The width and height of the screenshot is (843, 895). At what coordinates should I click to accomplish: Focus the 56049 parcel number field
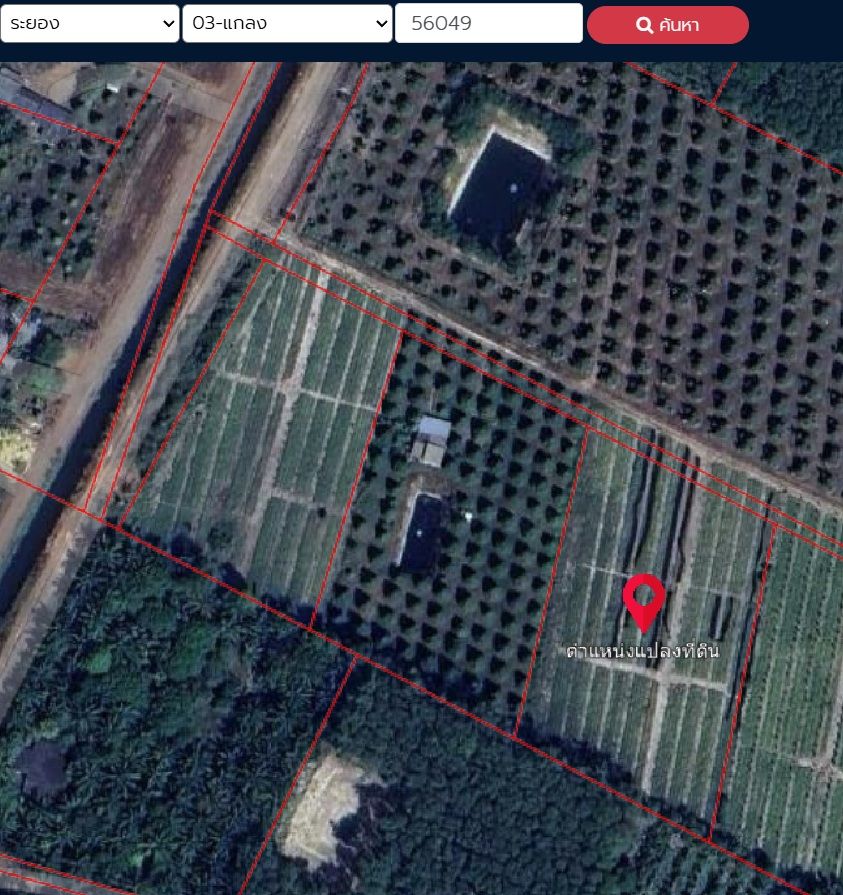(488, 24)
